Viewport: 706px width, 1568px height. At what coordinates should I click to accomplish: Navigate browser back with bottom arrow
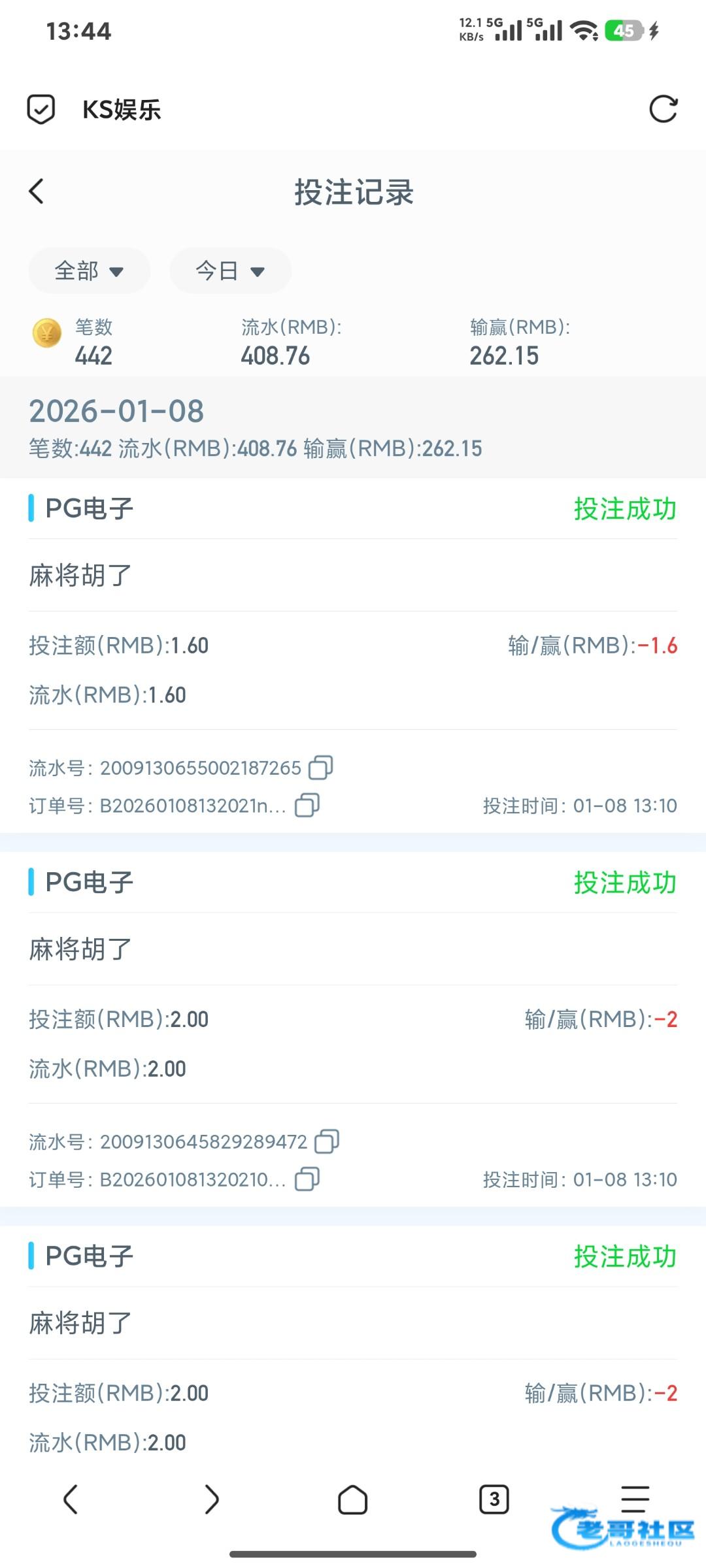[x=71, y=1499]
